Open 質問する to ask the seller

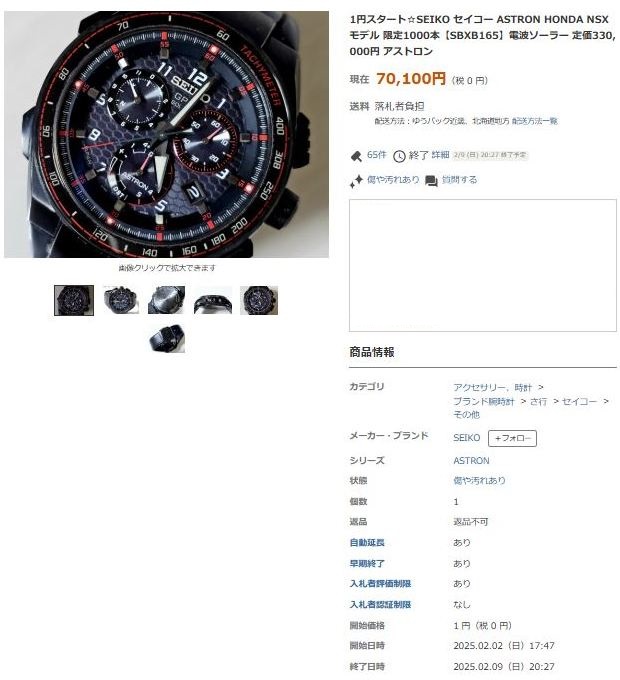[x=459, y=180]
